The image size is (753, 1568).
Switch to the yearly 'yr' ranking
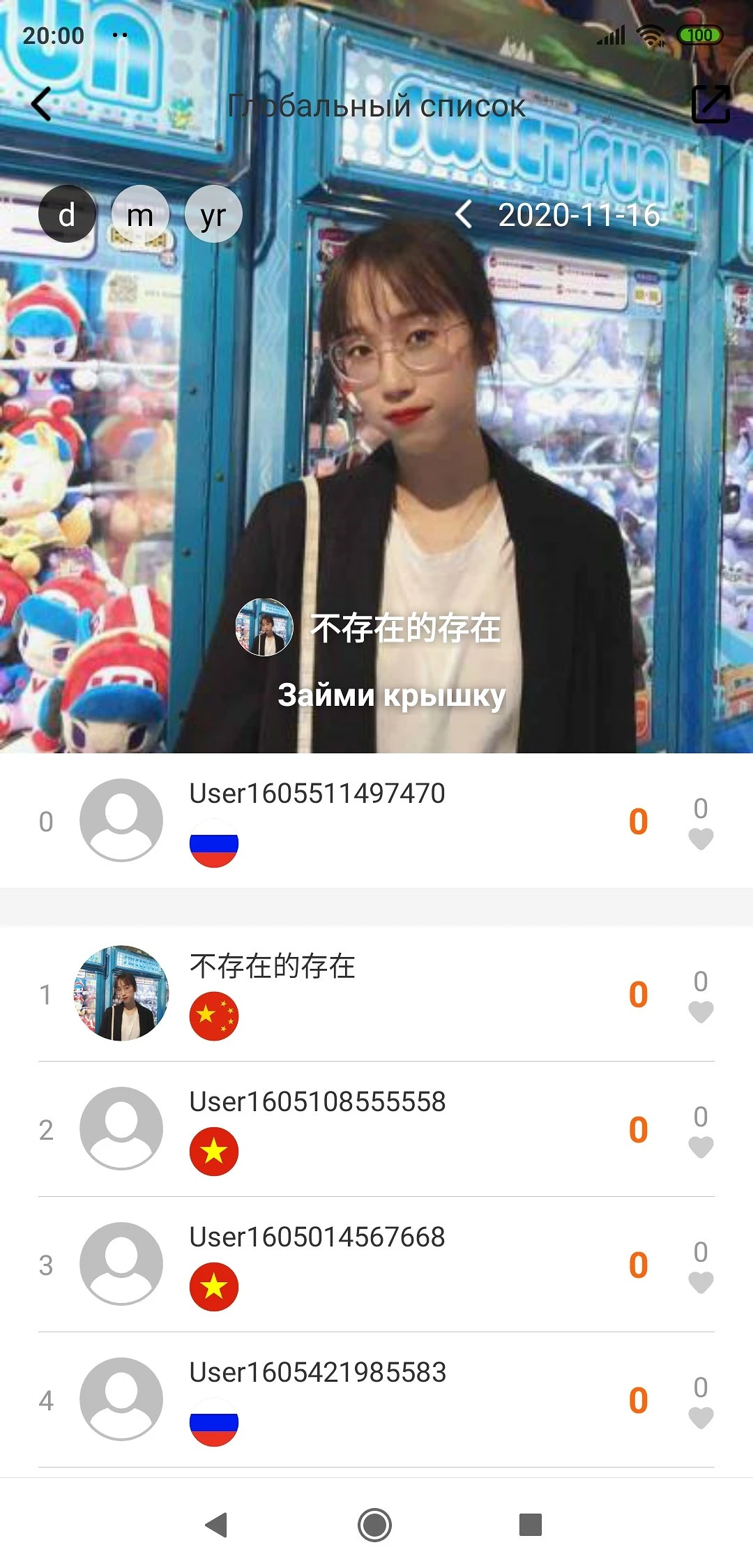pos(213,214)
